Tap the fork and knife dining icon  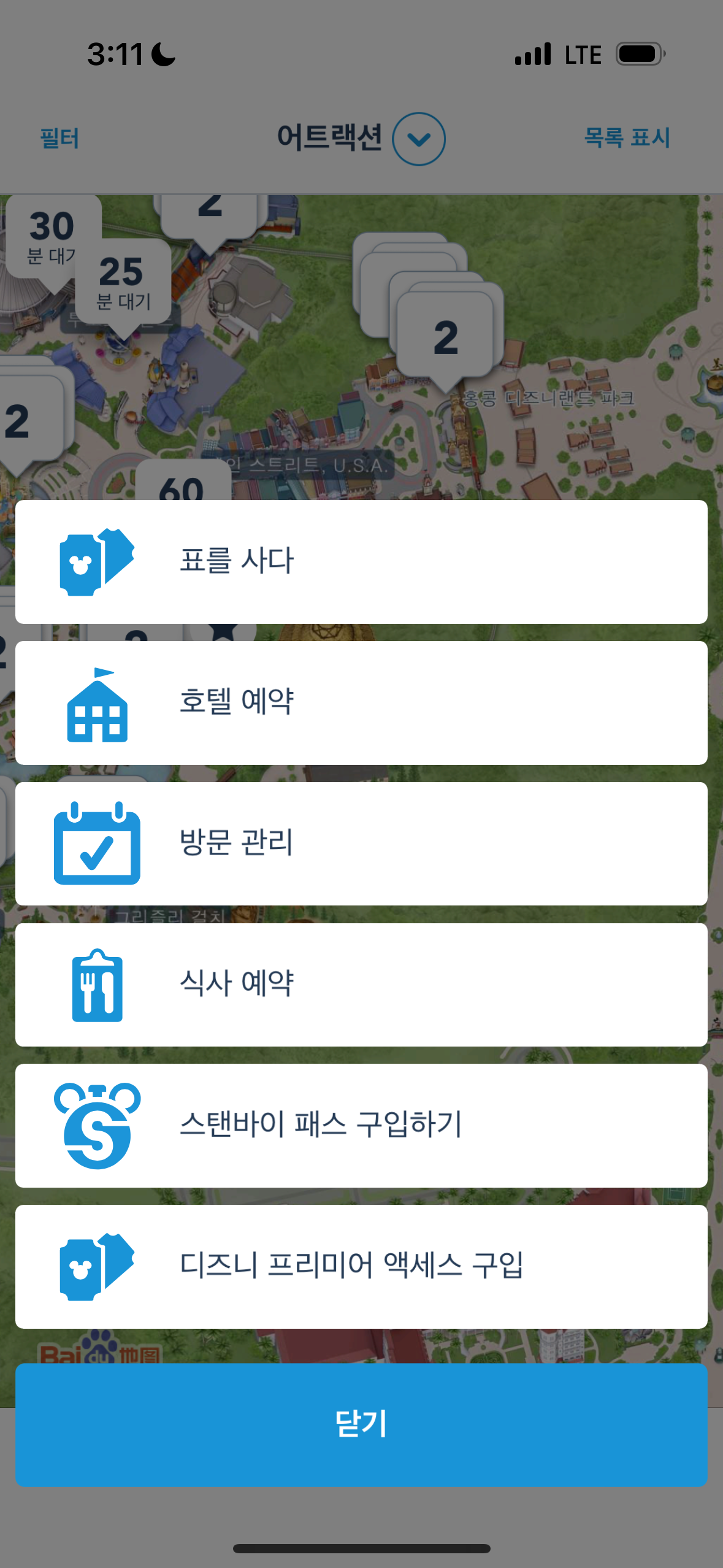pyautogui.click(x=97, y=985)
